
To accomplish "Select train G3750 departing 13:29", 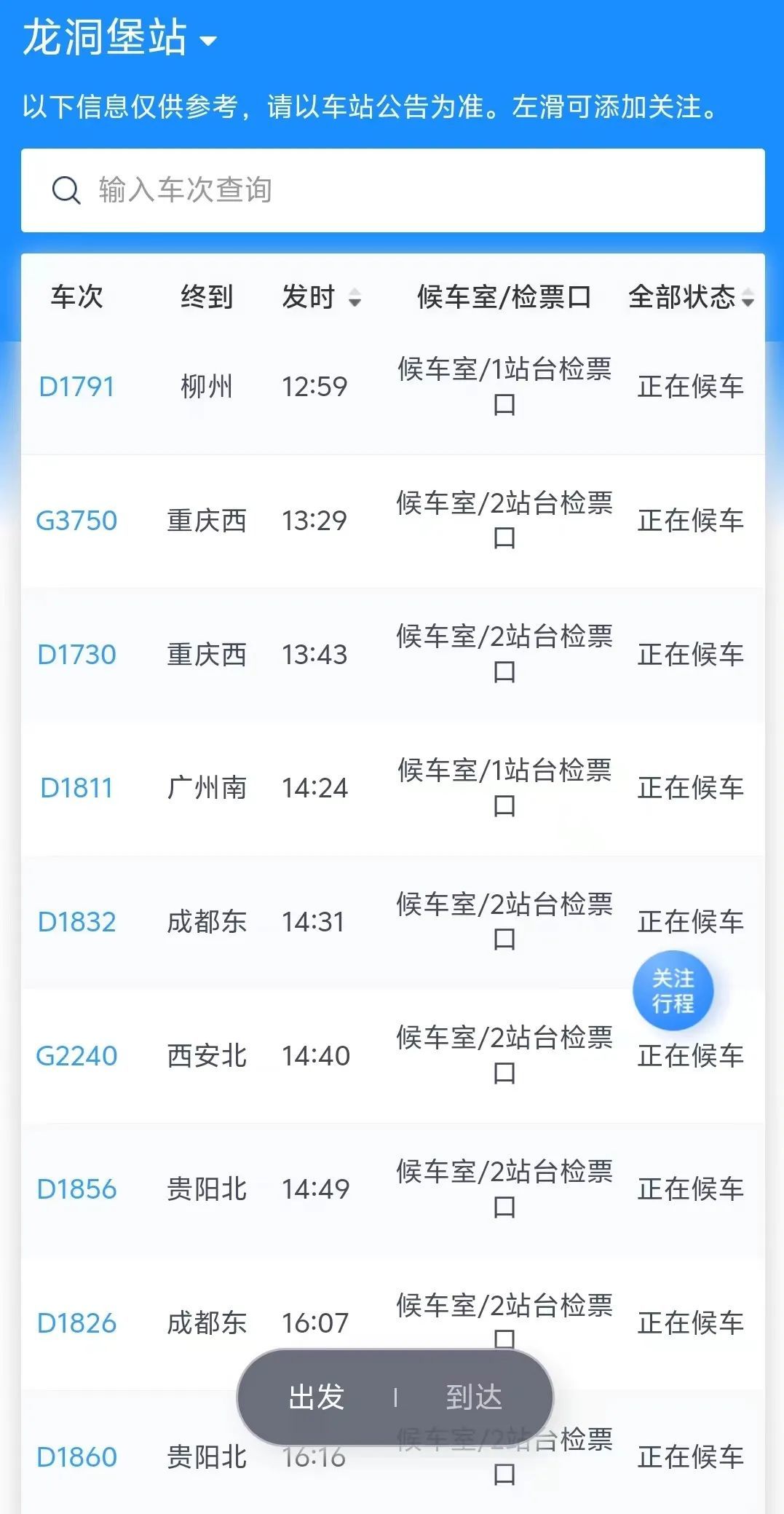I will [x=76, y=521].
